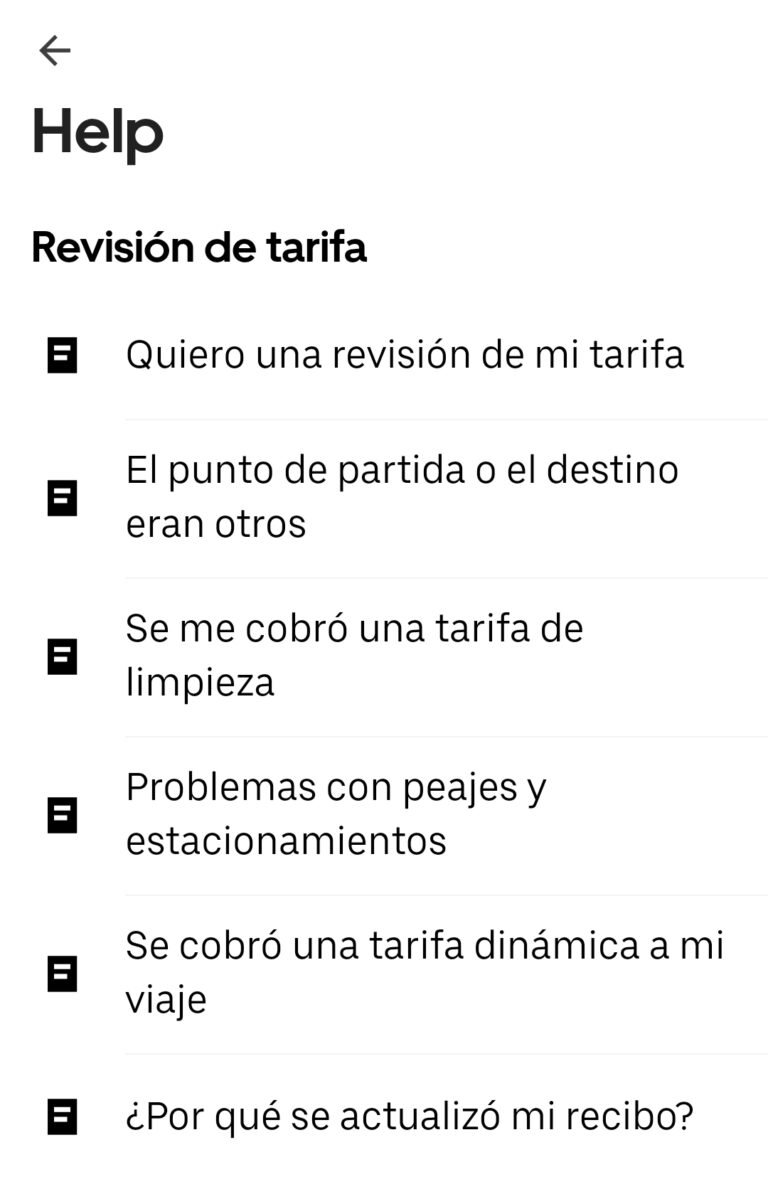Tap 'Problemas con peajes y estacionamientos'
Viewport: 768px width, 1189px height.
pyautogui.click(x=336, y=814)
